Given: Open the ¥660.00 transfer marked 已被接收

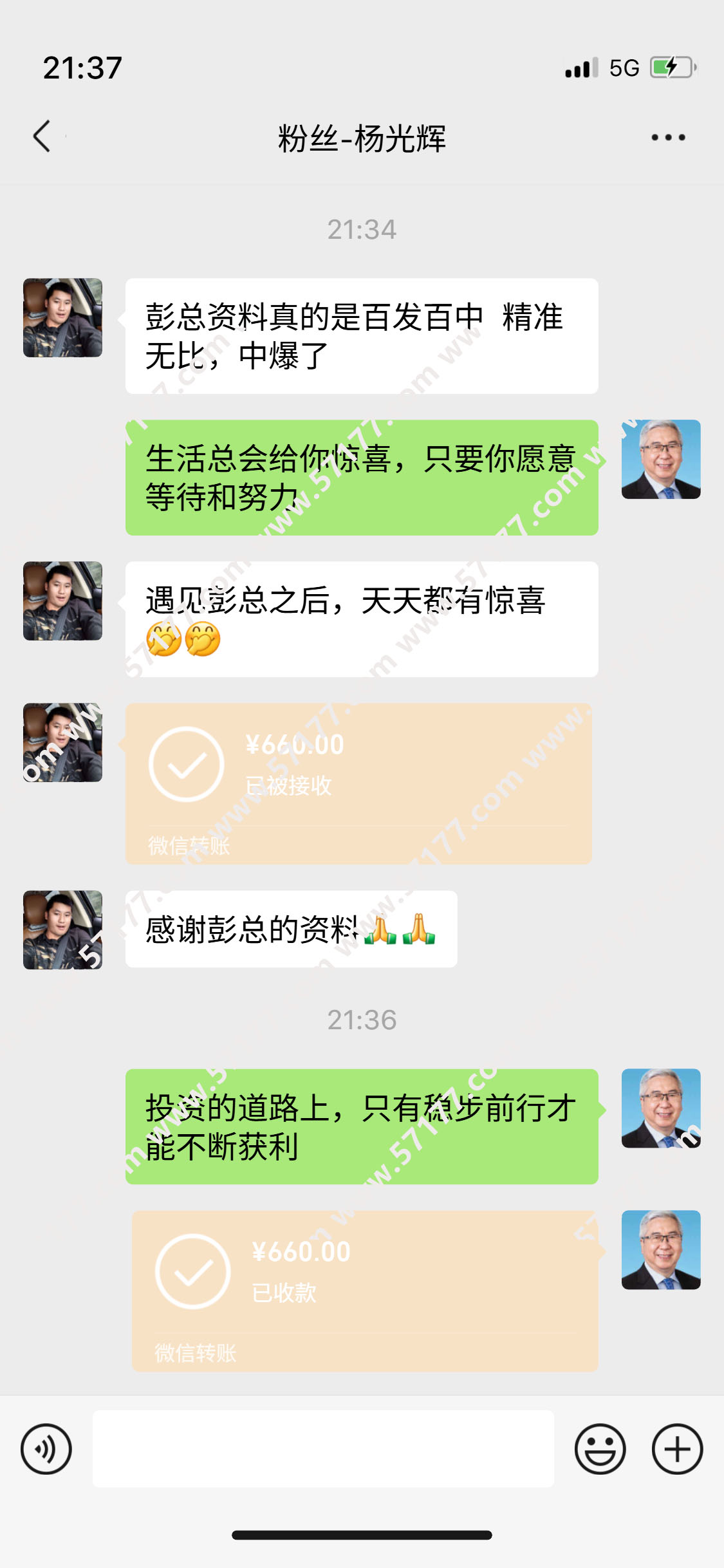Looking at the screenshot, I should pos(358,783).
